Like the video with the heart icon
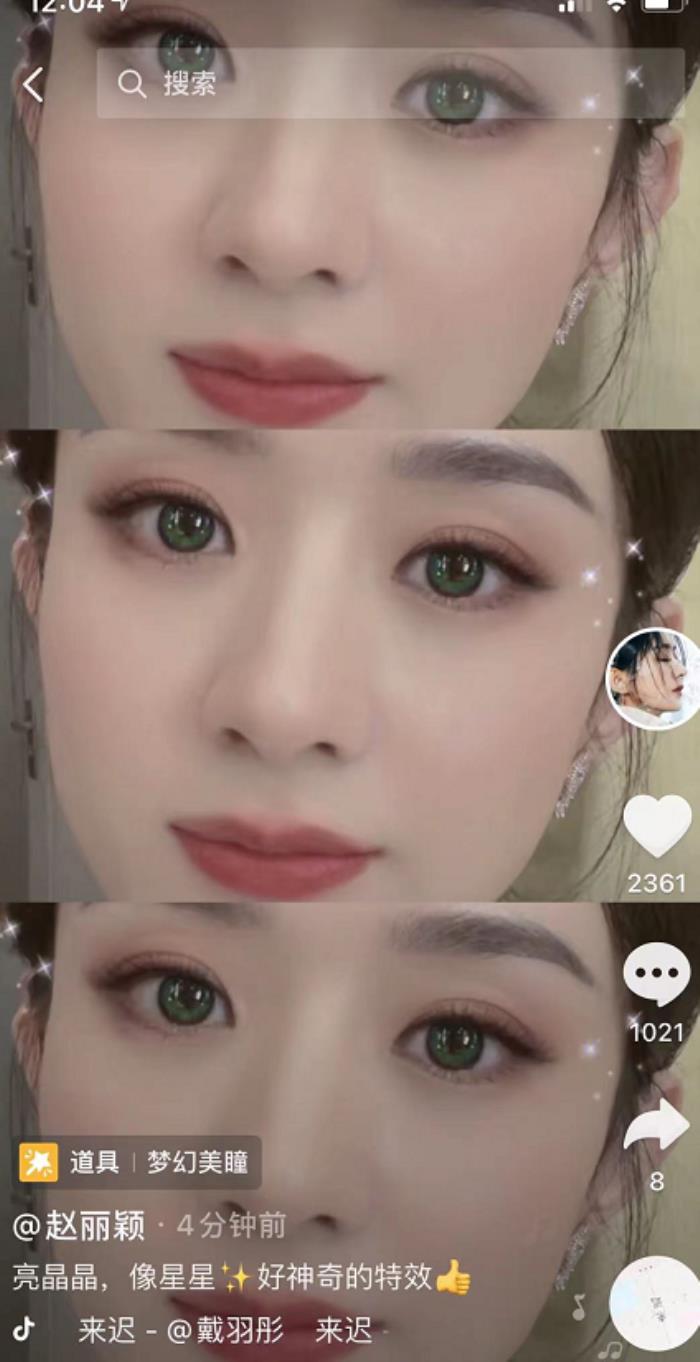Image resolution: width=700 pixels, height=1362 pixels. [x=657, y=827]
